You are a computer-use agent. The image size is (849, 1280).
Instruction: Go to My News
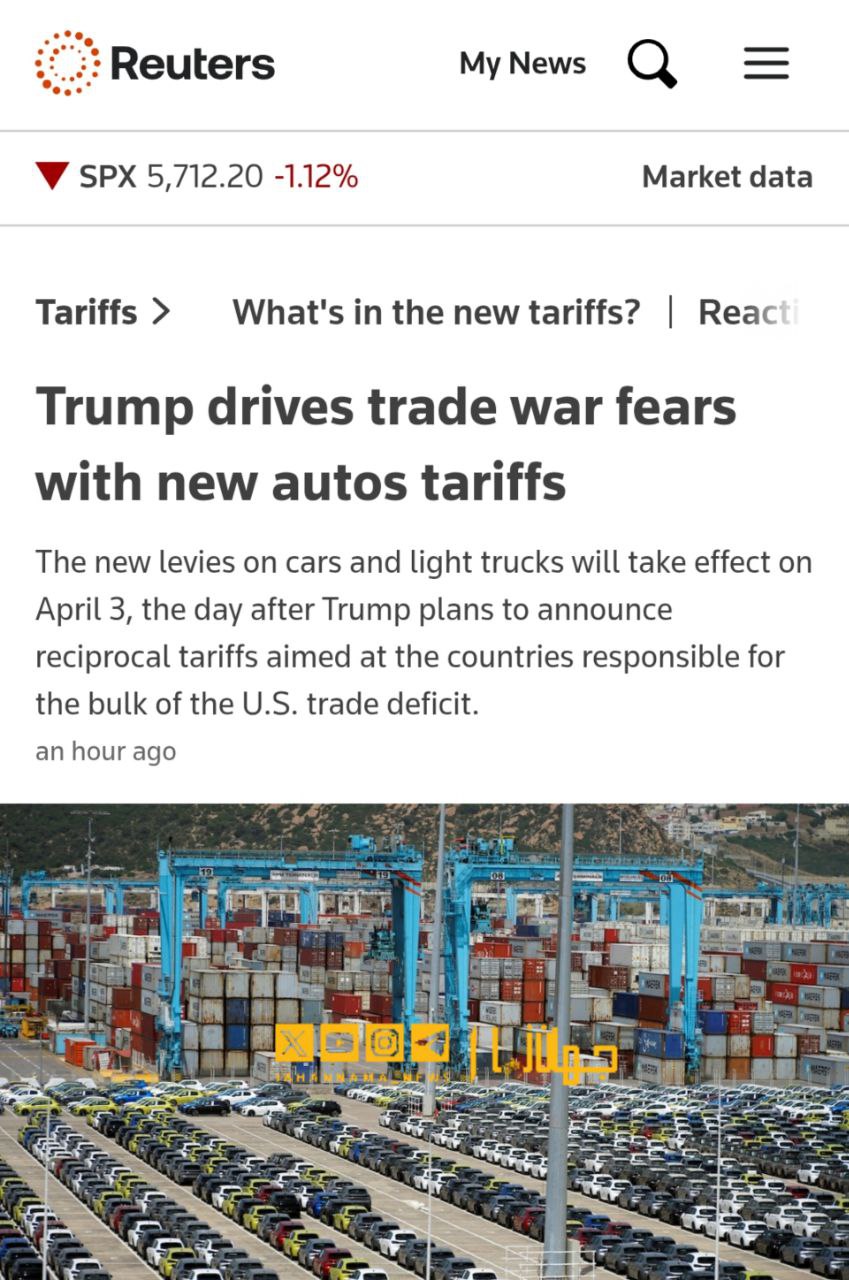522,64
